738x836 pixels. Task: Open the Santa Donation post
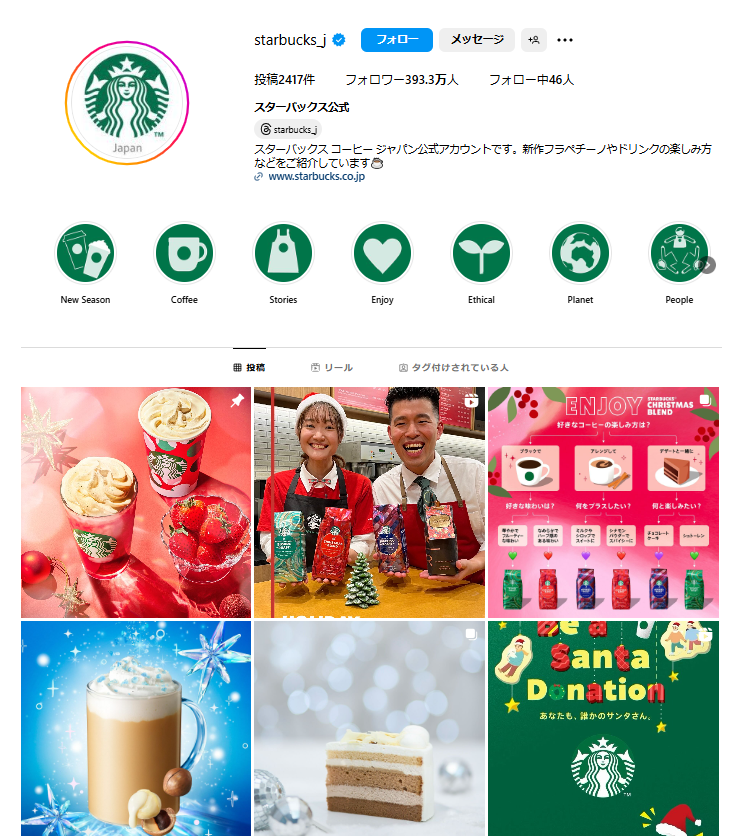click(602, 728)
